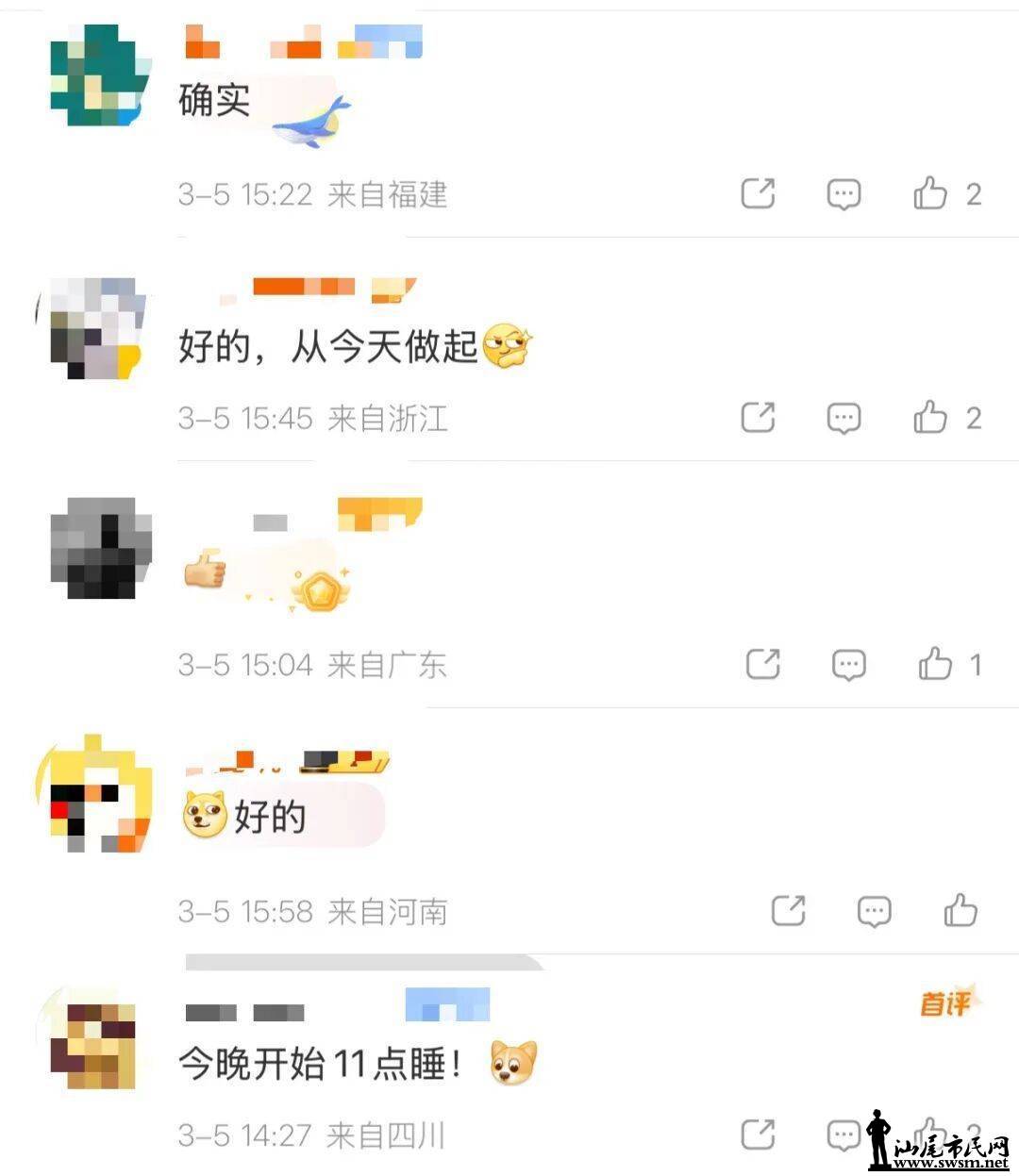Like the comment "确实" from 福建
This screenshot has width=1019, height=1176.
[x=930, y=193]
